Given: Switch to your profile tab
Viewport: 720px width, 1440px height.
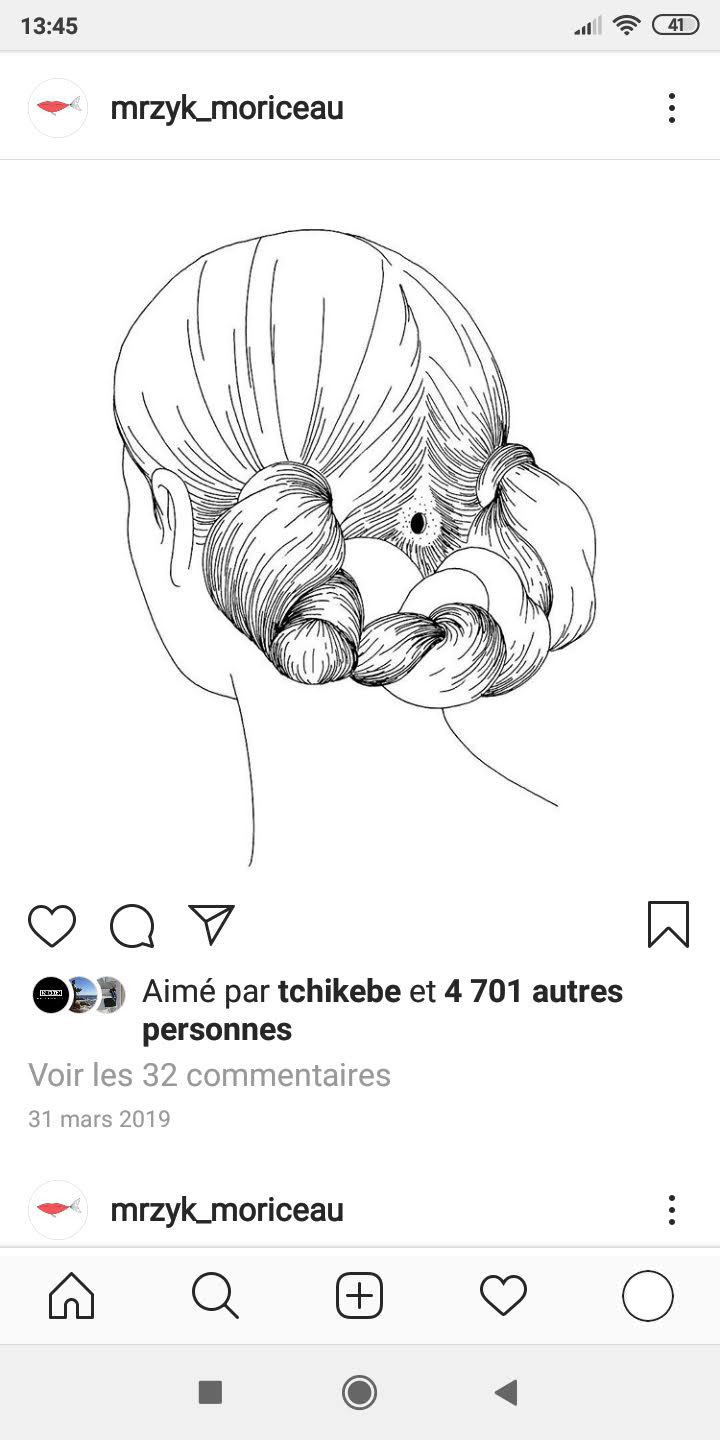Looking at the screenshot, I should tap(647, 1296).
